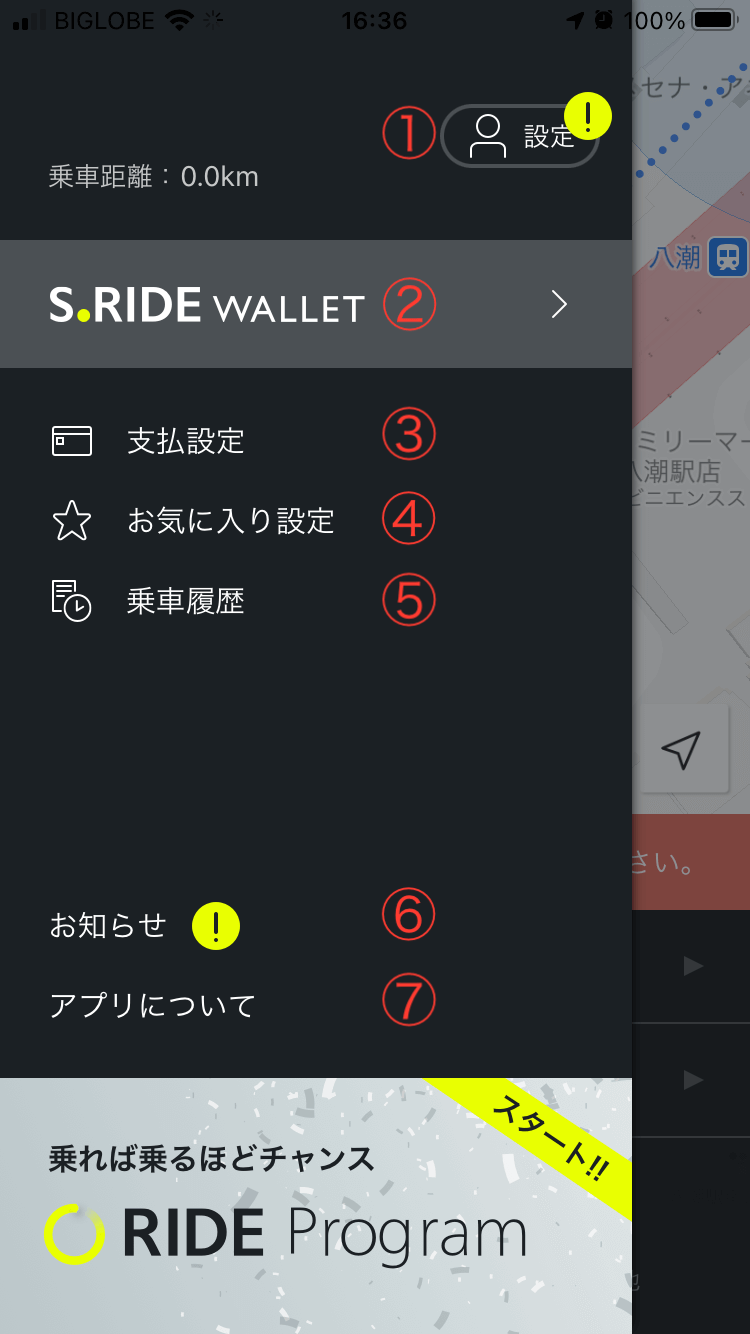The image size is (750, 1334).
Task: Tap the map's current location arrow
Action: tap(681, 749)
